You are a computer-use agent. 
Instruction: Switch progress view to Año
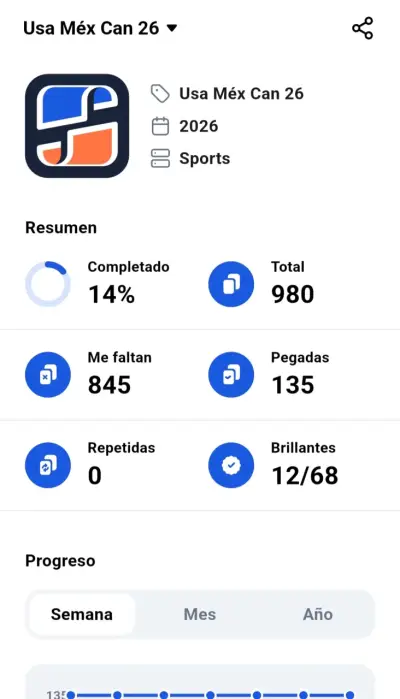click(x=318, y=614)
